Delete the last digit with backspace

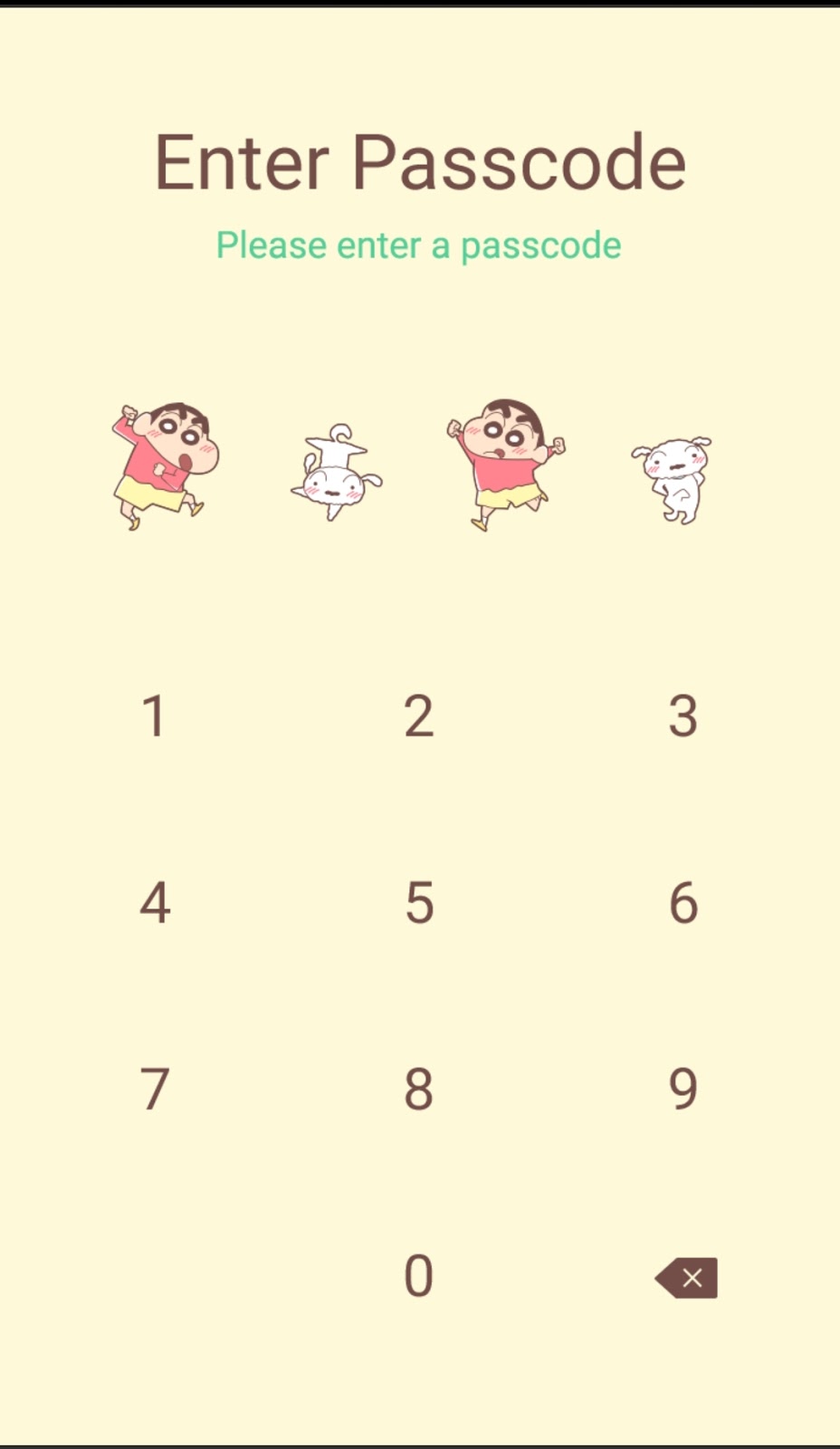click(687, 1278)
